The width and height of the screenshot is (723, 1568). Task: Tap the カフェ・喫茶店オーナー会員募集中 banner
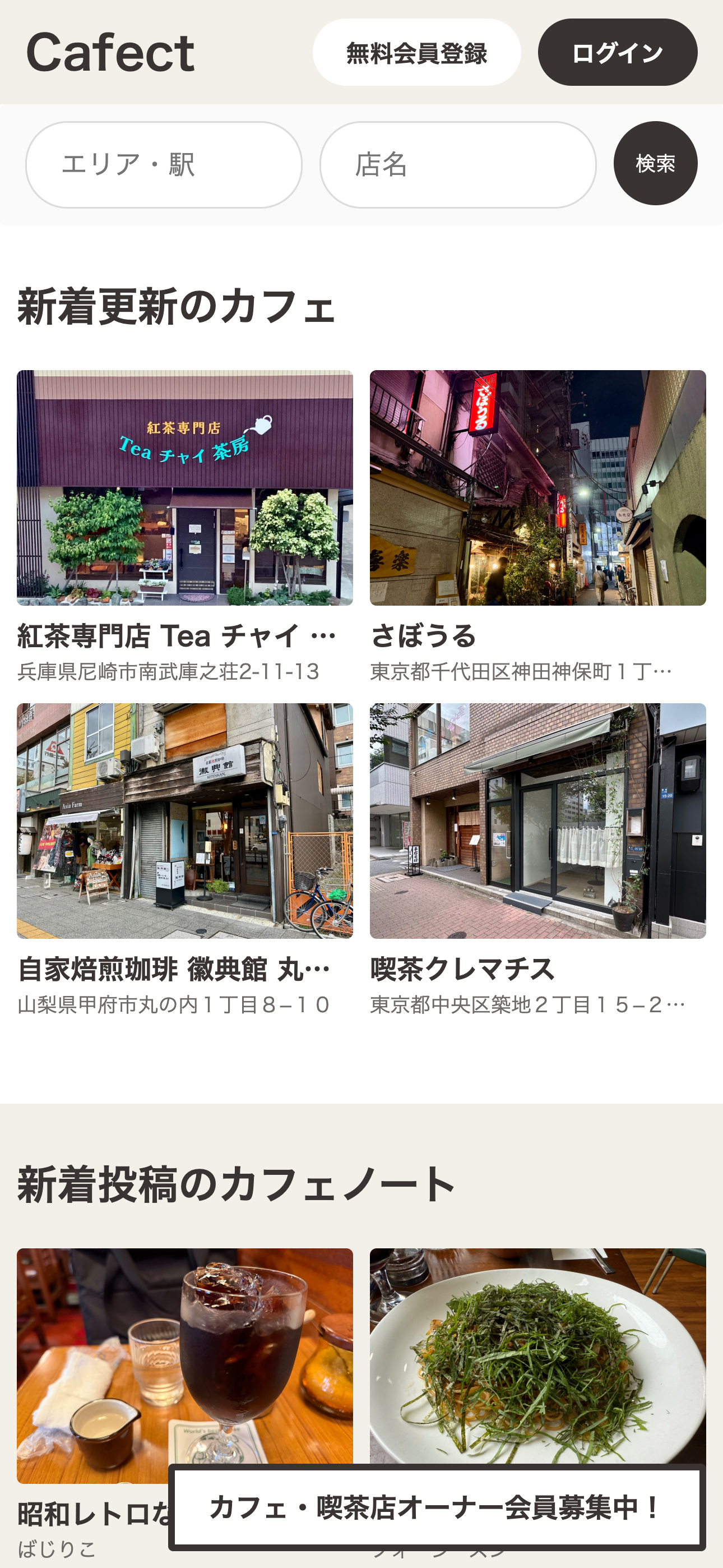pyautogui.click(x=437, y=1507)
